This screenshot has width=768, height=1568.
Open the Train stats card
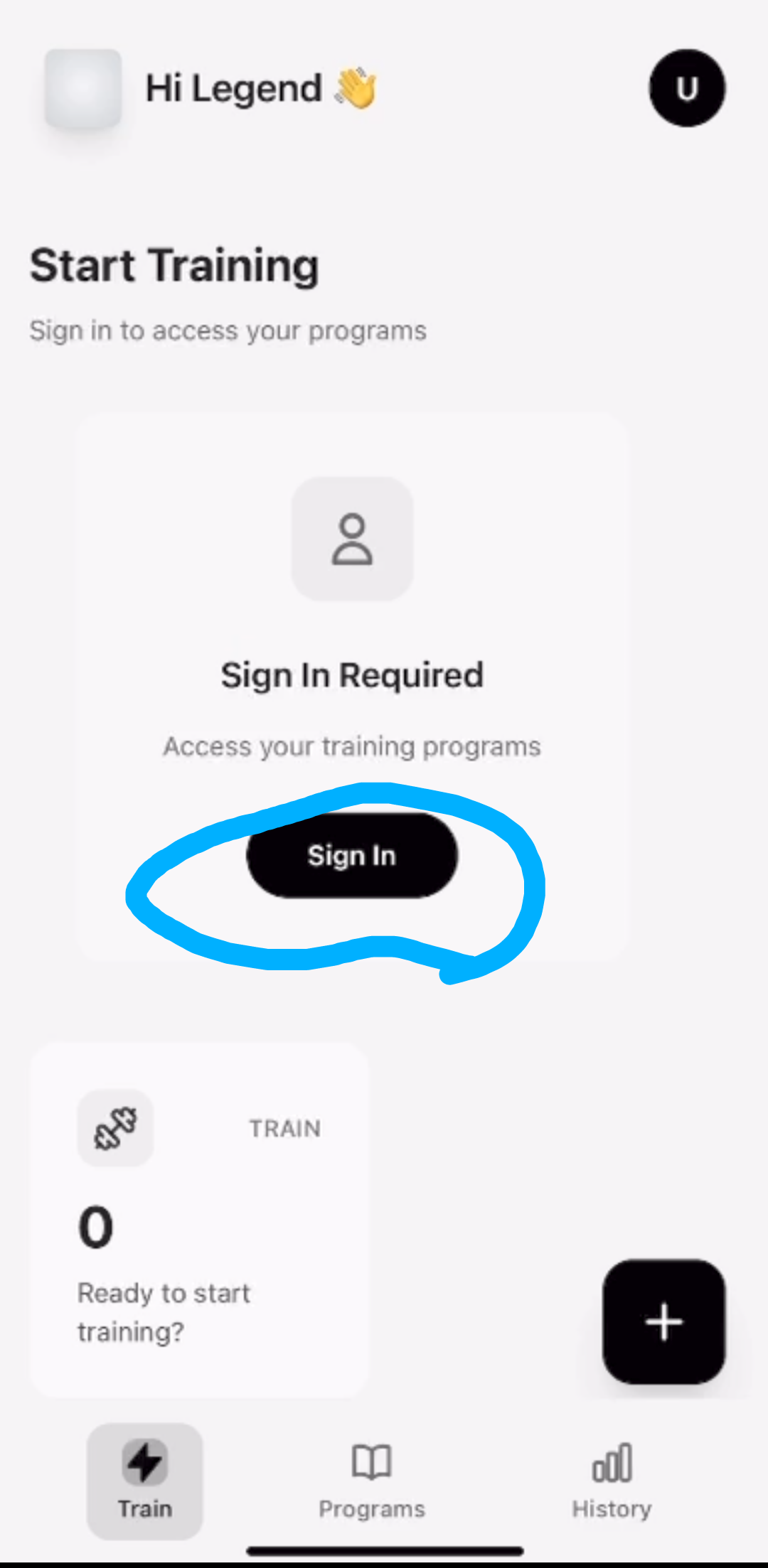200,1220
